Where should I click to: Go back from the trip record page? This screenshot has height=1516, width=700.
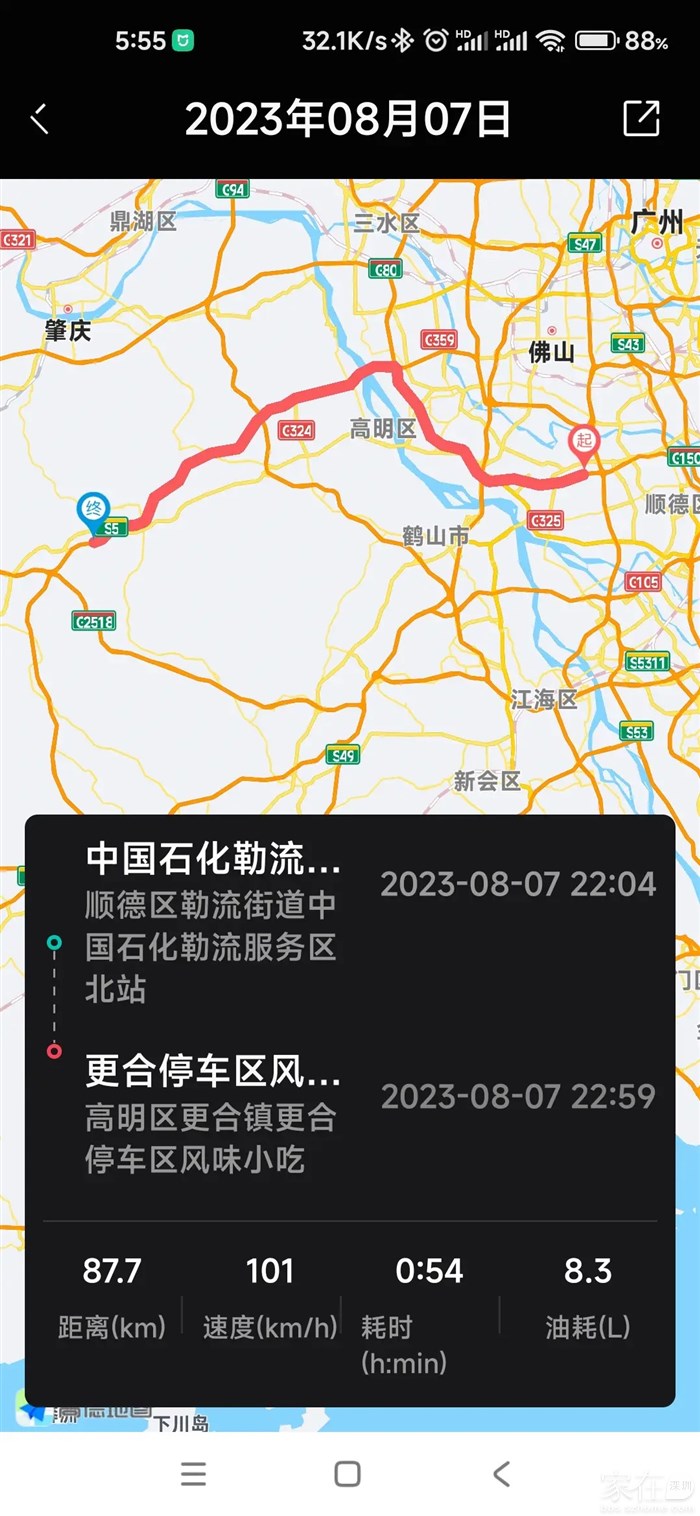pyautogui.click(x=40, y=119)
